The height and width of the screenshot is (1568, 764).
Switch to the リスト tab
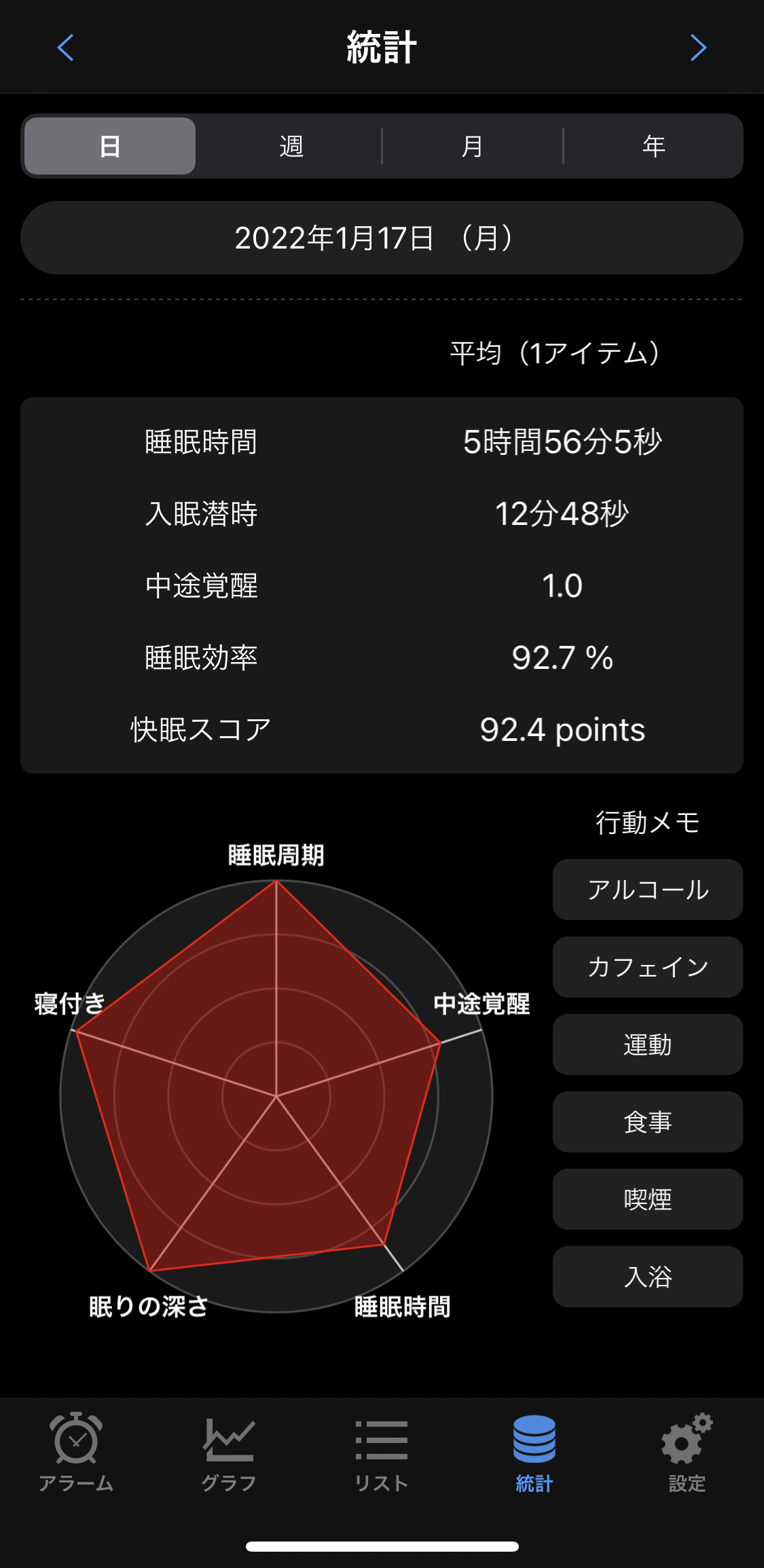pos(382,1452)
